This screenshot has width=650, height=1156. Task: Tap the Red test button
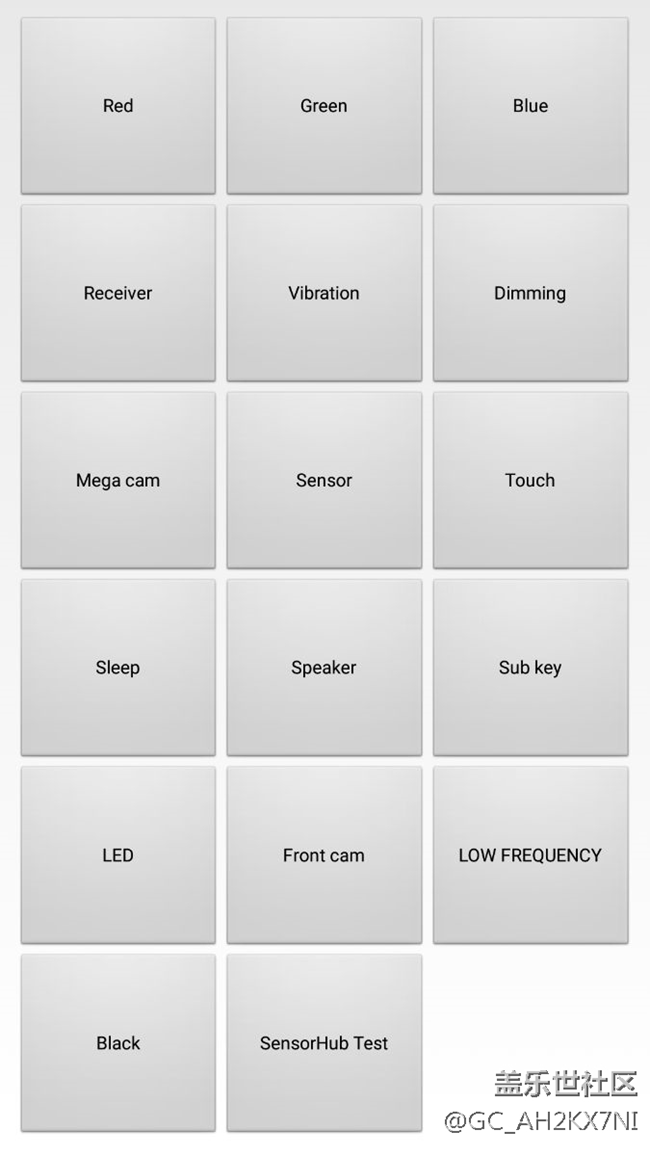click(118, 106)
